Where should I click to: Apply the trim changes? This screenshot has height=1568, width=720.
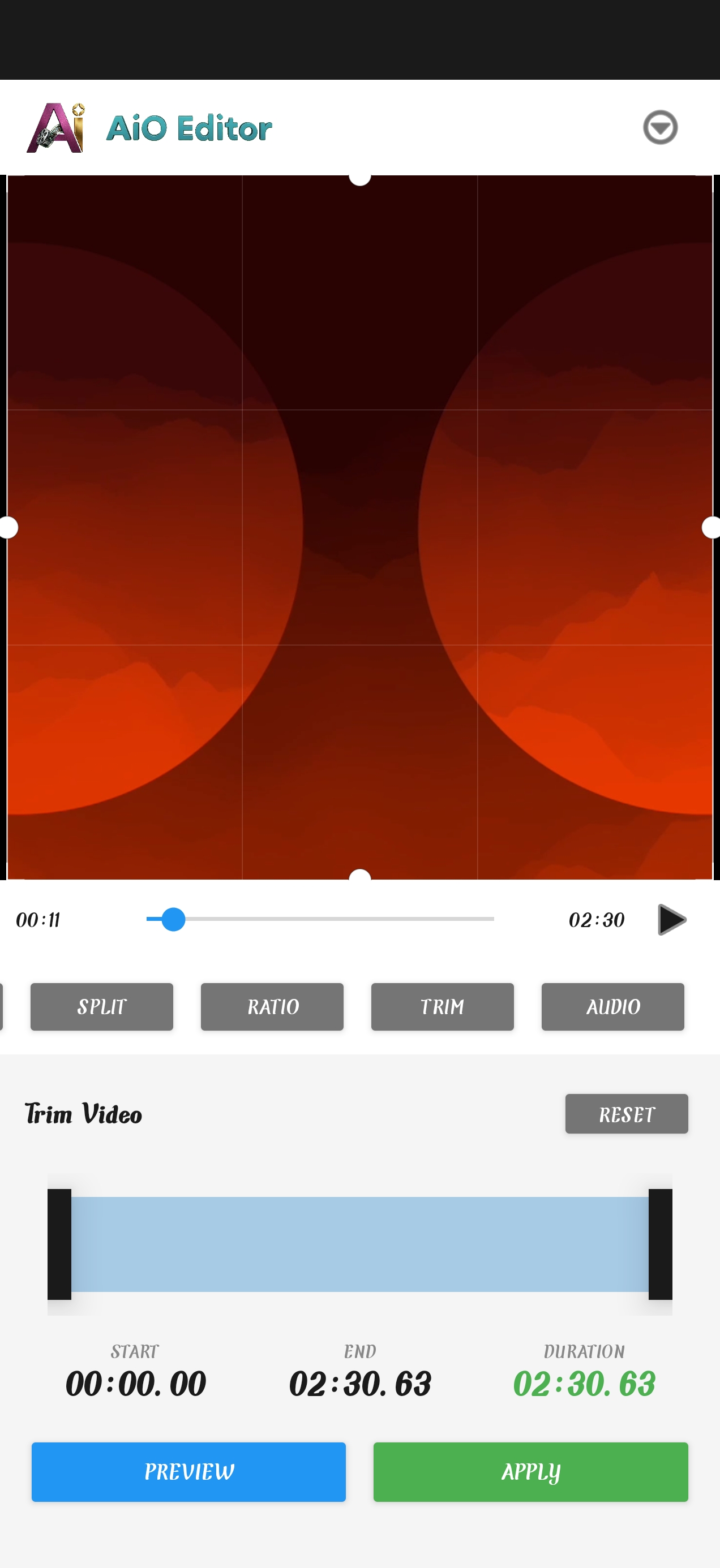coord(530,1471)
